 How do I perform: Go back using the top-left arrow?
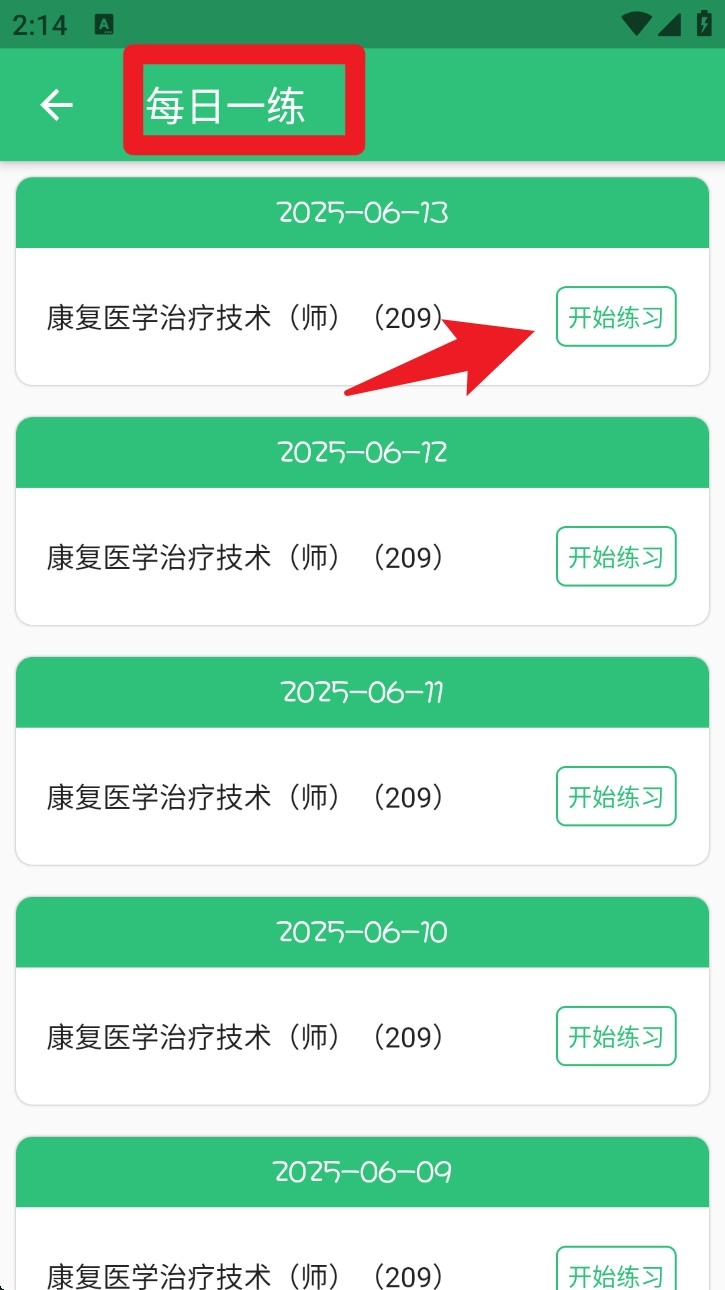point(56,105)
